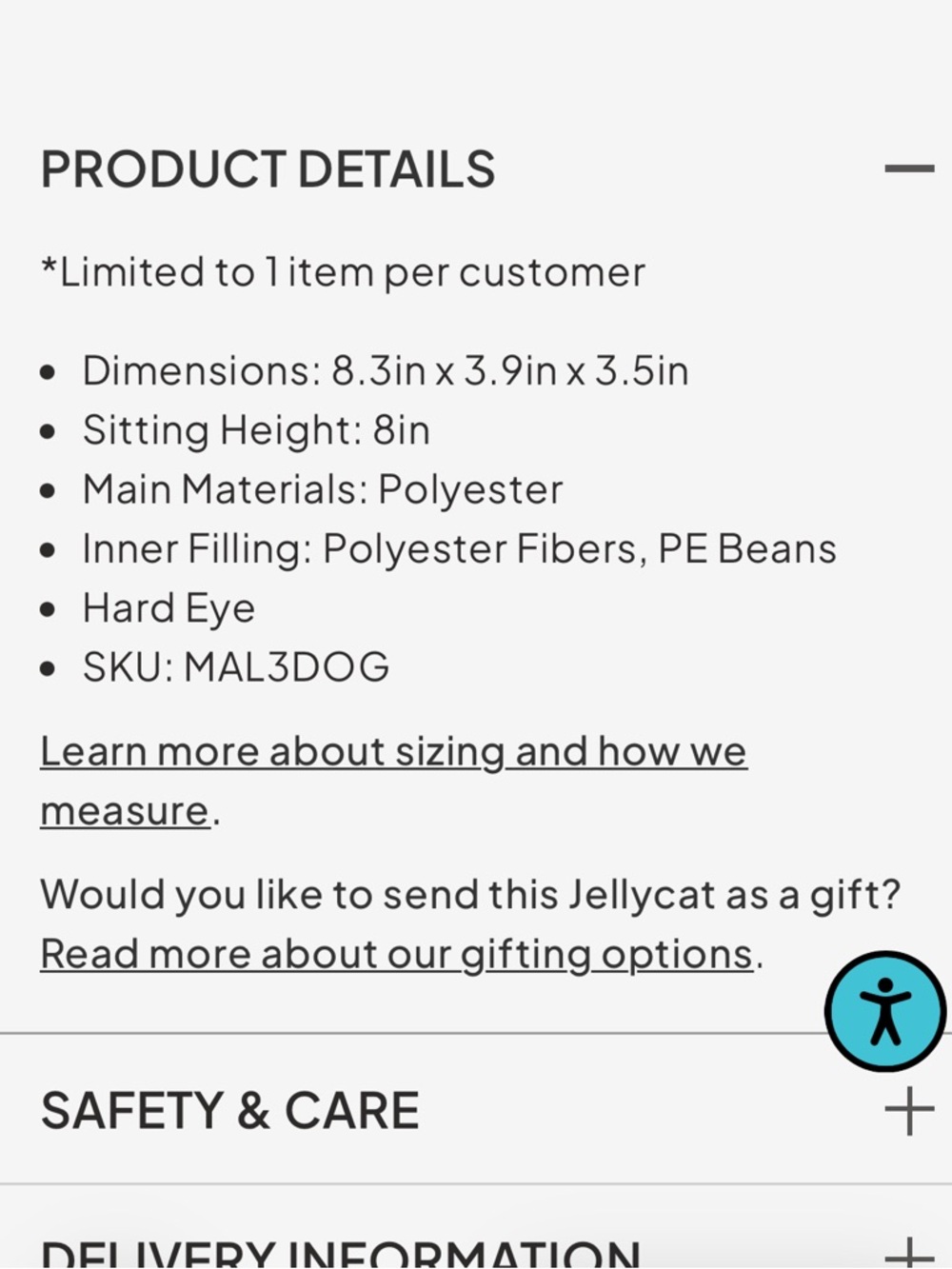952x1269 pixels.
Task: Click the limited to 1 item notice
Action: (343, 270)
